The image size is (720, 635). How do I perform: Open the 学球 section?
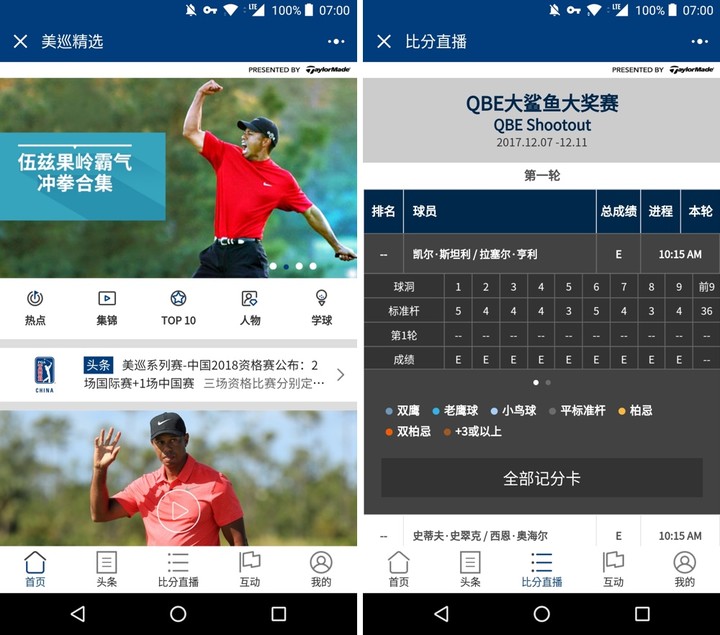coord(321,307)
